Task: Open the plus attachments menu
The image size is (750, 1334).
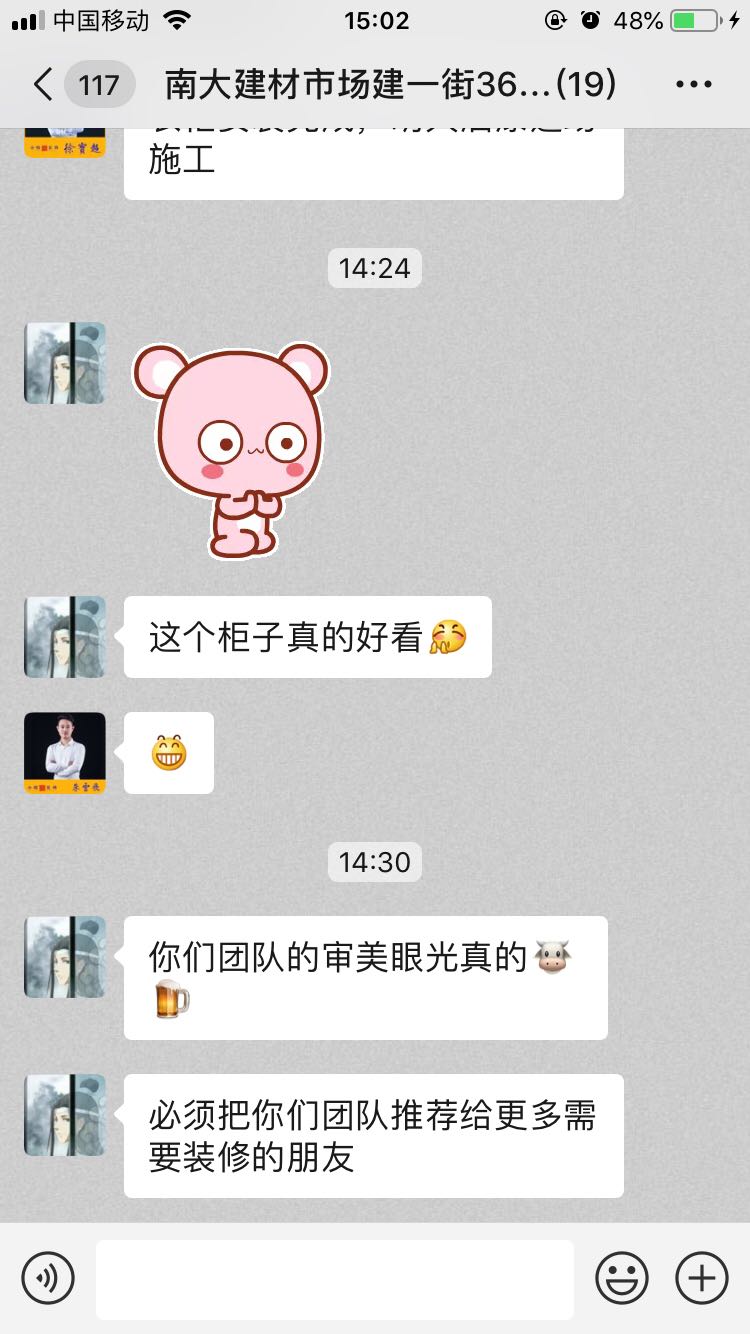Action: click(x=702, y=1277)
